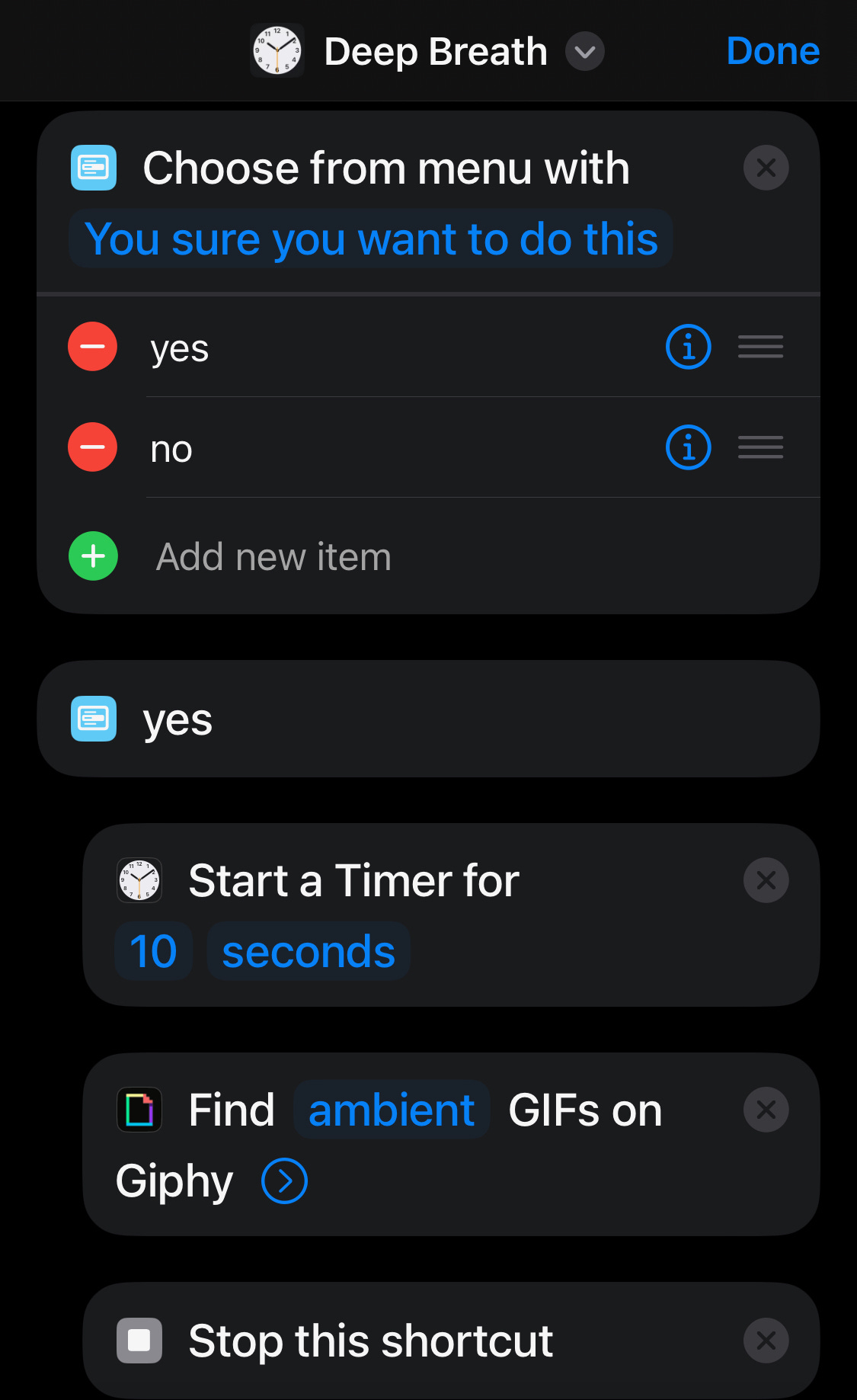Expand the Giphy action options arrow
The height and width of the screenshot is (1400, 857).
(x=284, y=1181)
